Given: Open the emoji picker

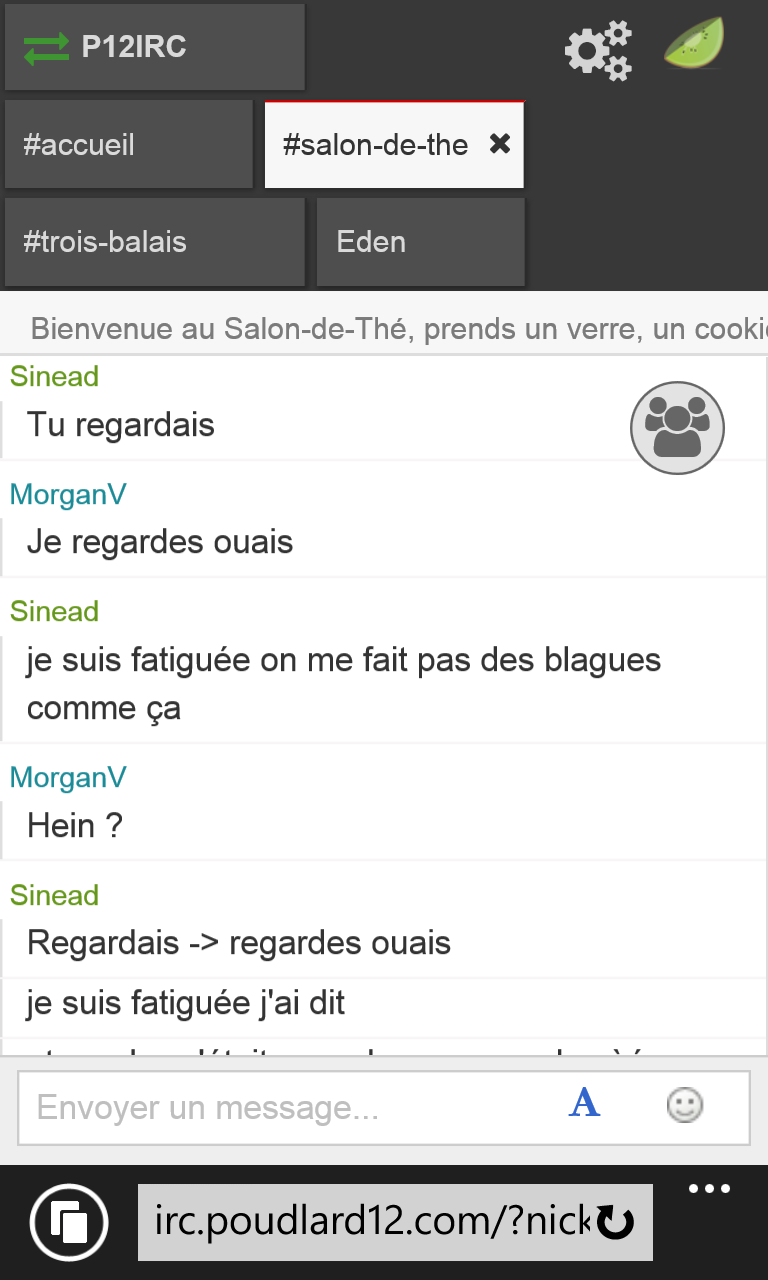Looking at the screenshot, I should pos(685,1105).
